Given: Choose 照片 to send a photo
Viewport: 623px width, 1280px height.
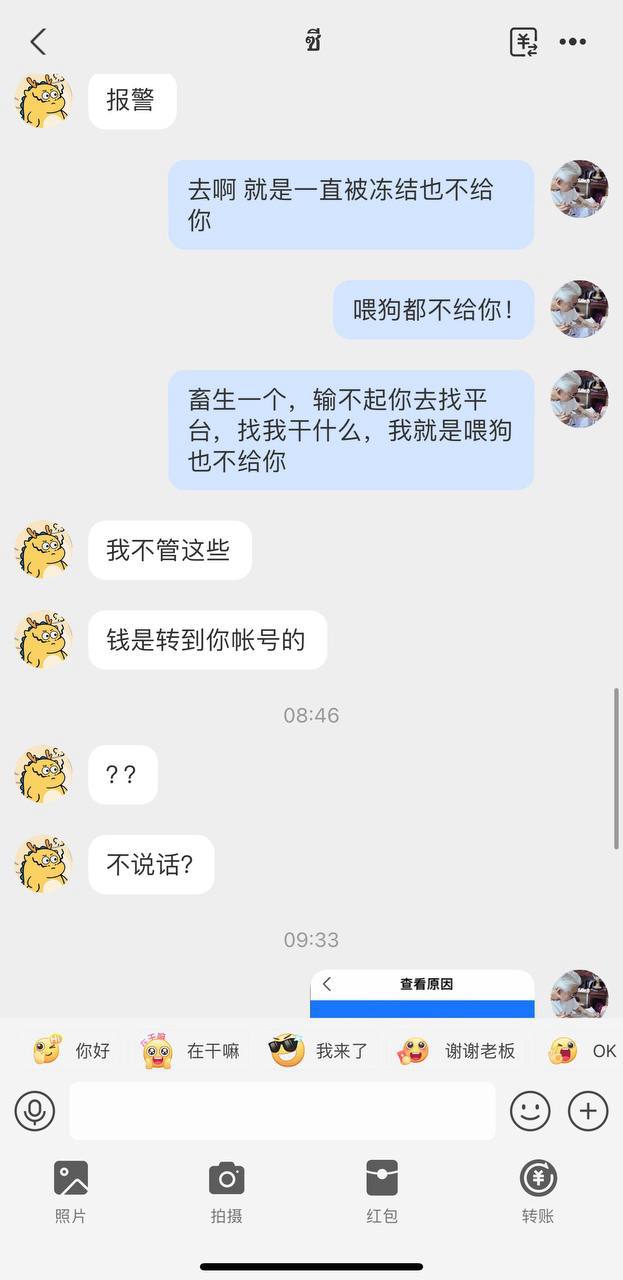Looking at the screenshot, I should tap(71, 1190).
